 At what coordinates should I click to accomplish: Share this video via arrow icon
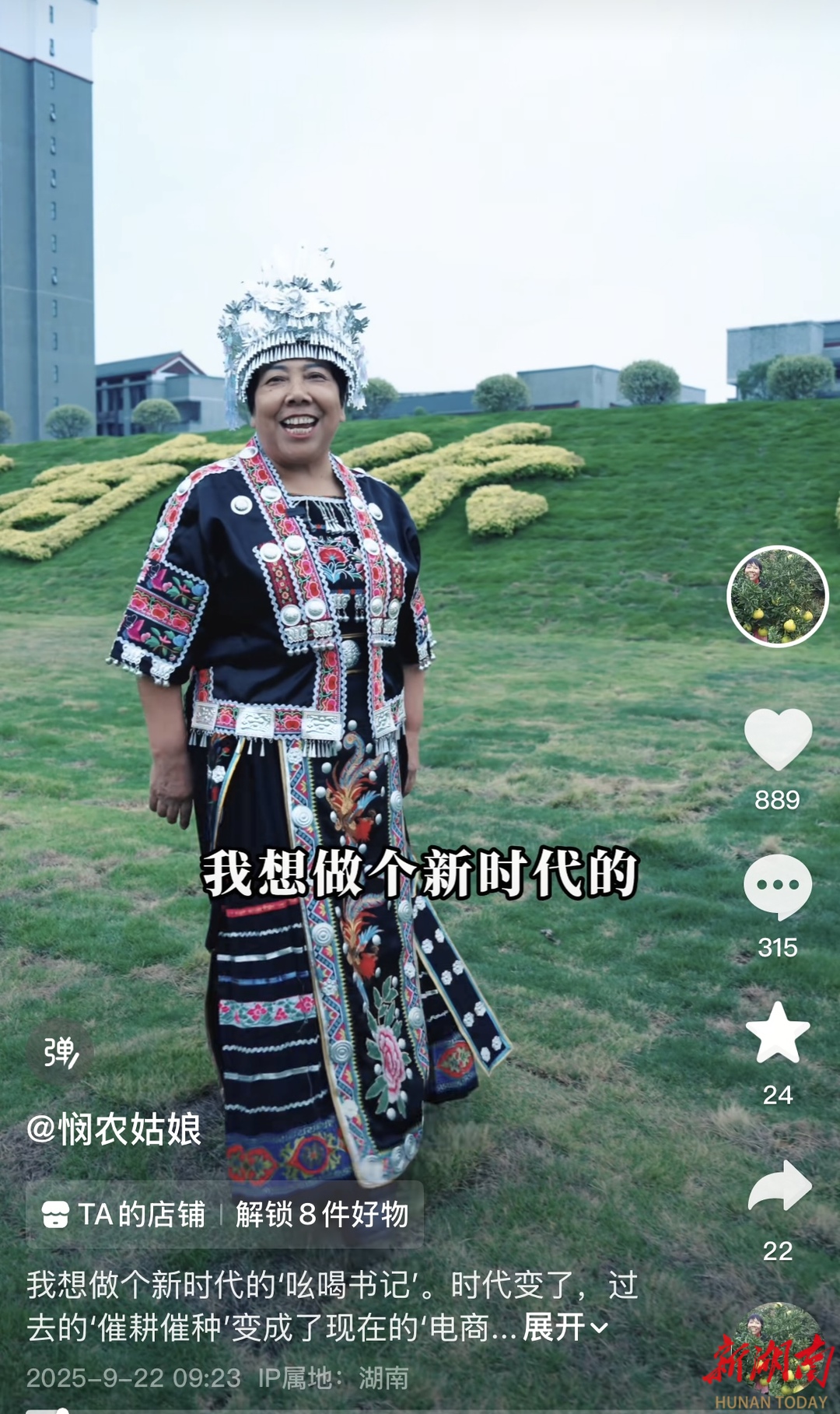[x=779, y=1188]
